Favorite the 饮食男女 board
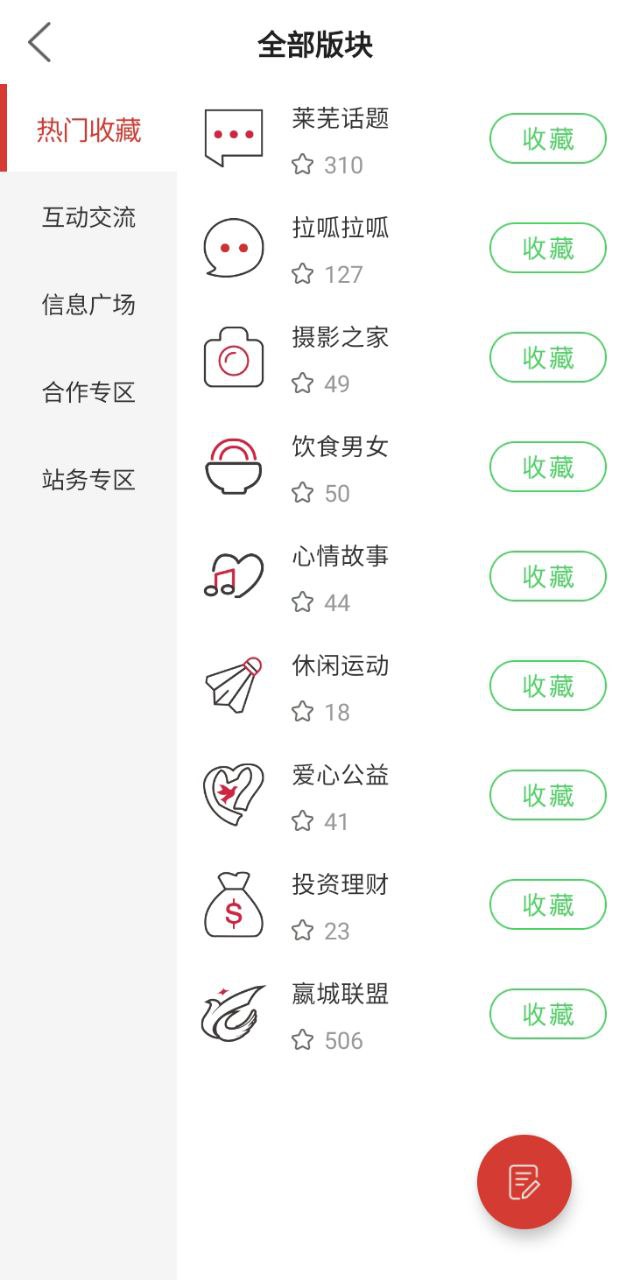This screenshot has height=1280, width=630. pyautogui.click(x=547, y=467)
